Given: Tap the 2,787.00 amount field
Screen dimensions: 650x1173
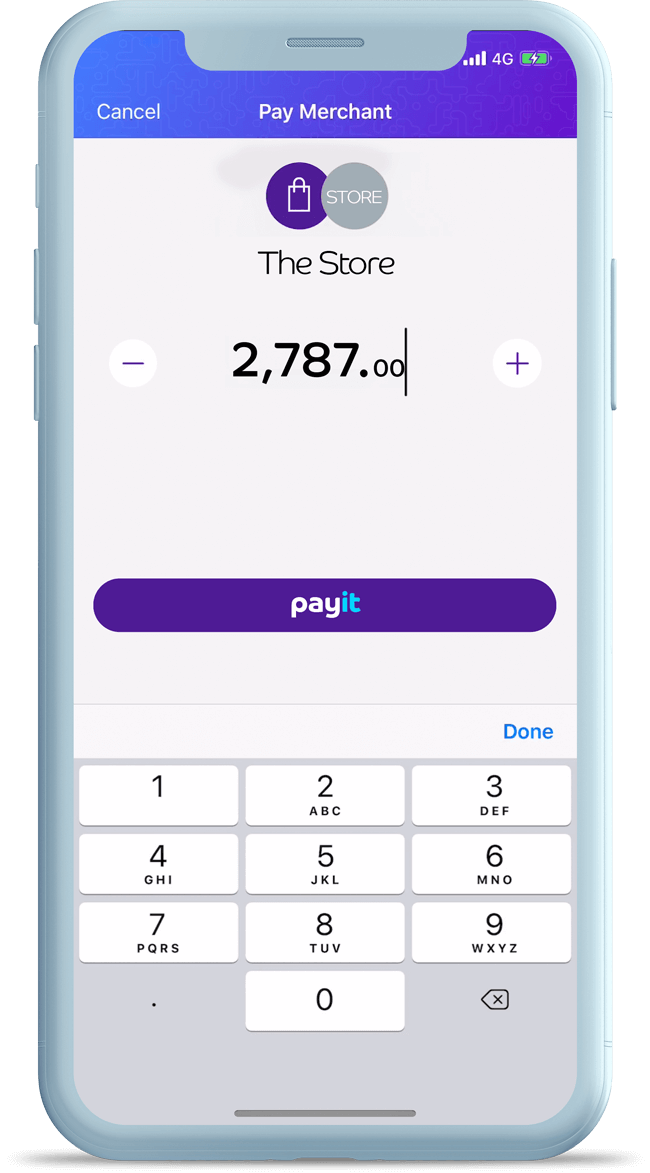Looking at the screenshot, I should point(318,361).
